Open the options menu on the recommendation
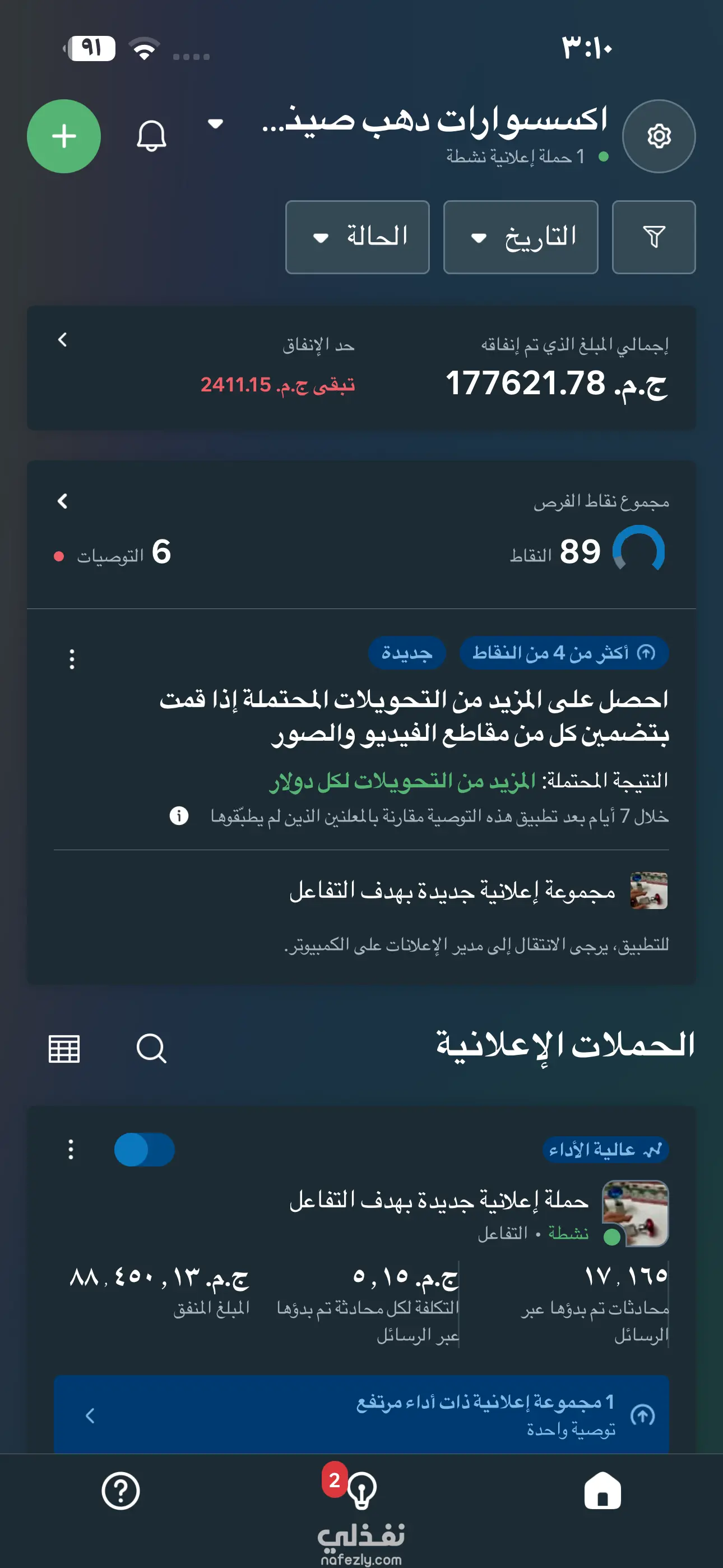 72,659
